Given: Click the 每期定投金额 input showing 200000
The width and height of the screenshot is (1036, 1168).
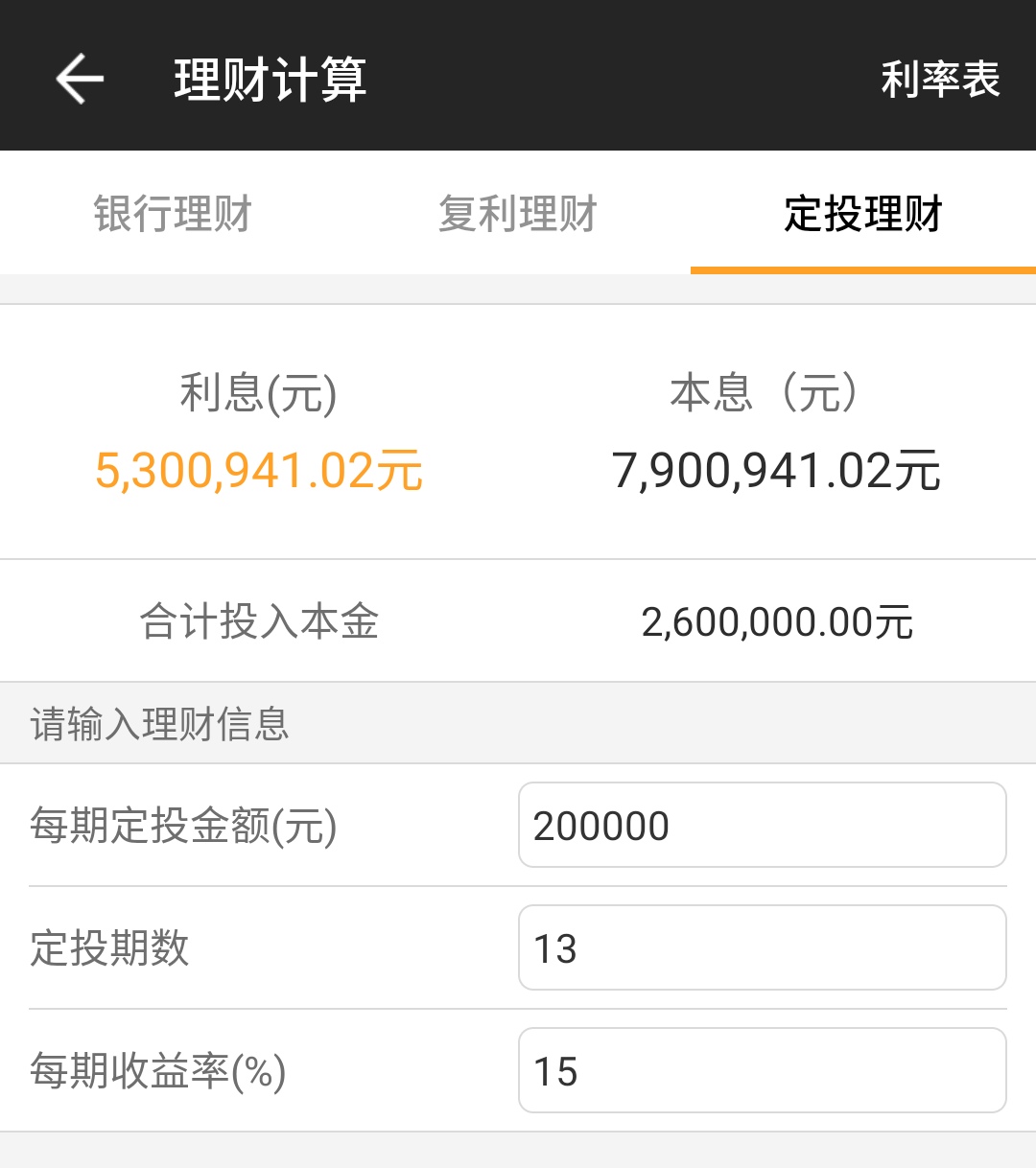Looking at the screenshot, I should (763, 826).
